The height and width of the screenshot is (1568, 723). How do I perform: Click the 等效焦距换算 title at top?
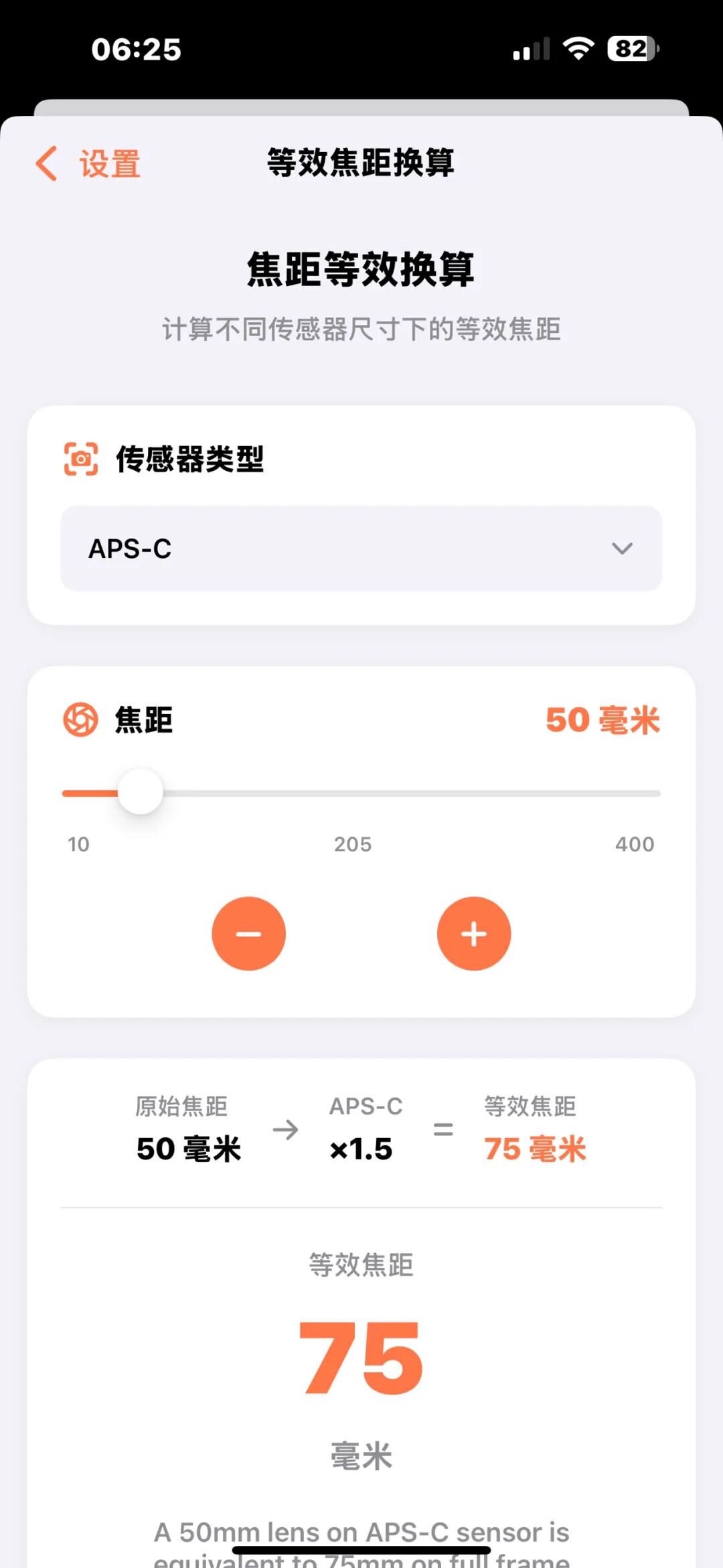[x=361, y=163]
